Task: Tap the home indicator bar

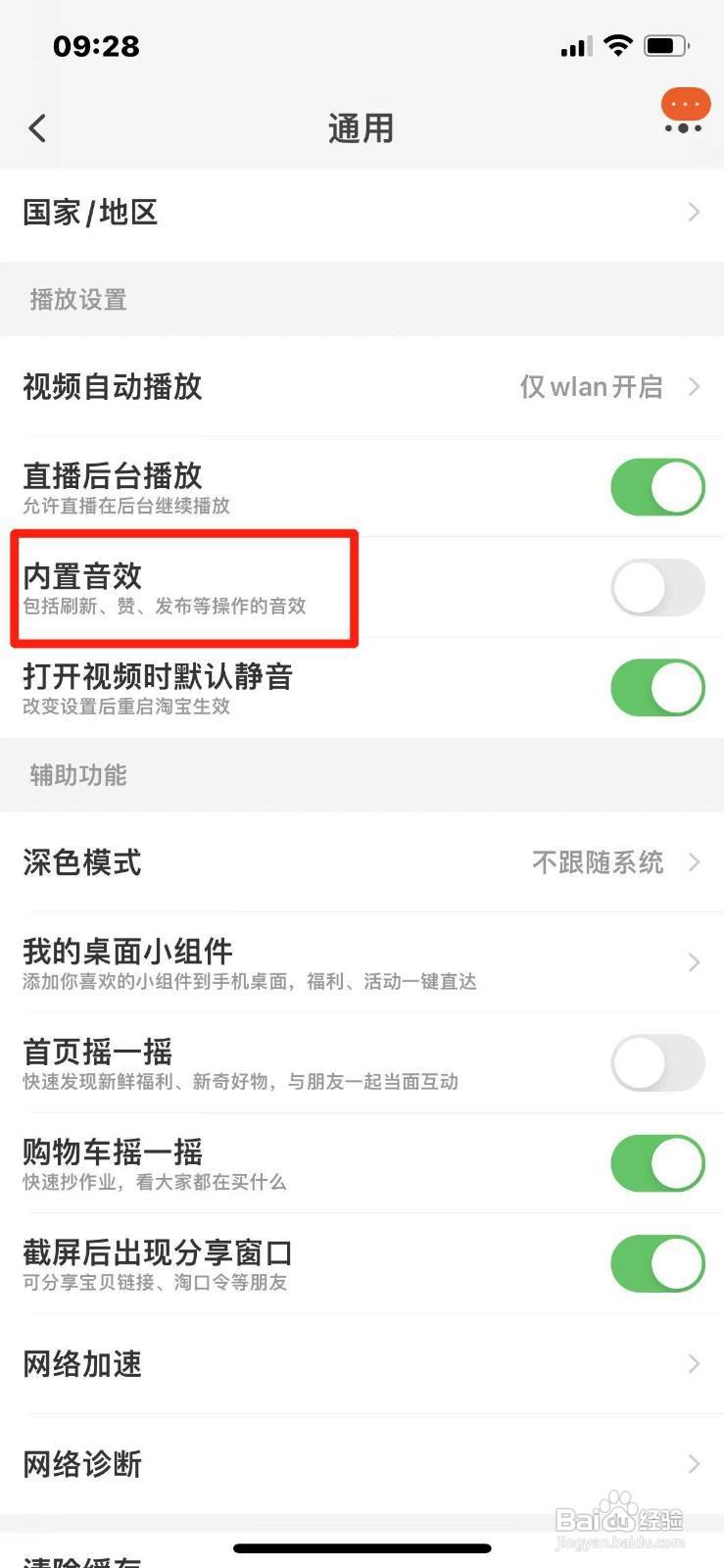Action: click(362, 1548)
